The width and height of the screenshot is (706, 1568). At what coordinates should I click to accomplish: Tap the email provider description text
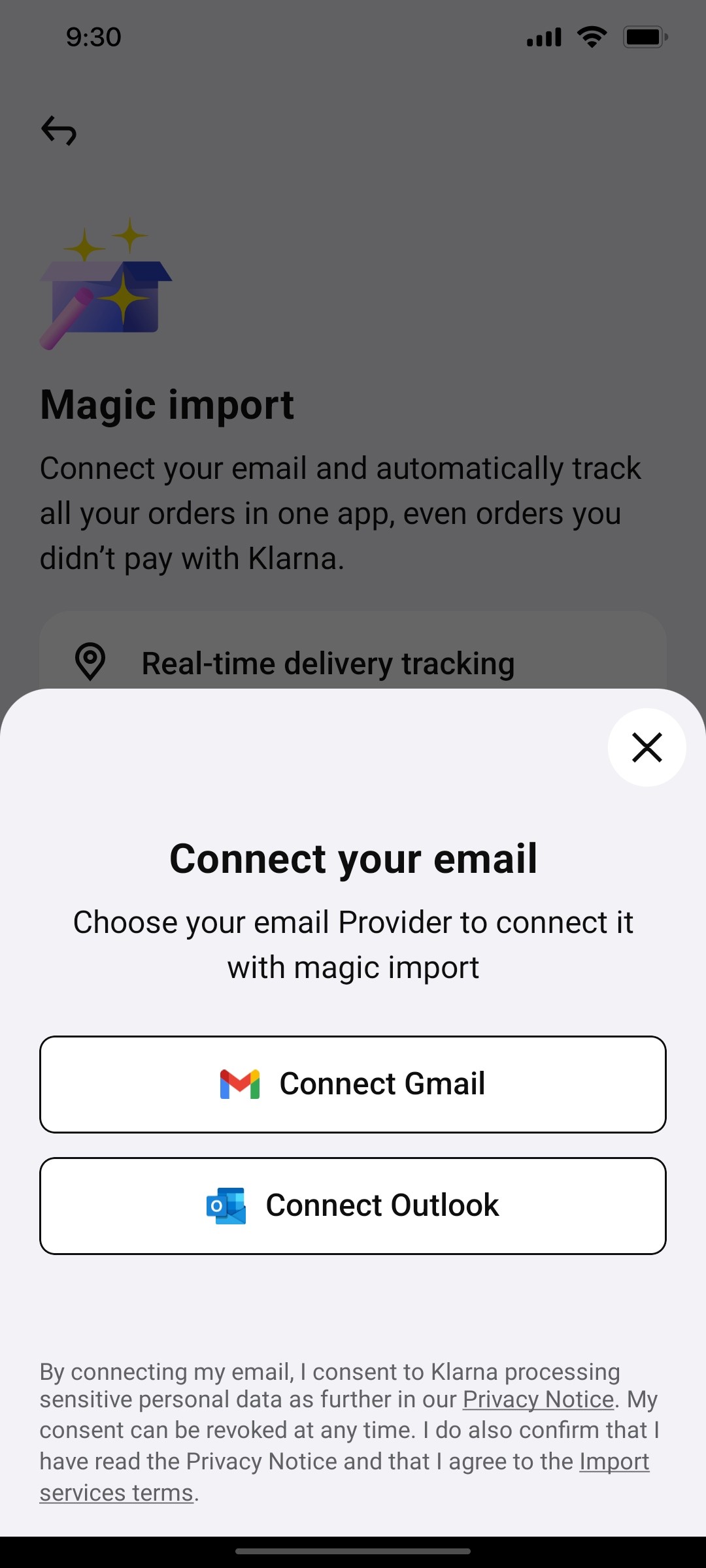353,944
